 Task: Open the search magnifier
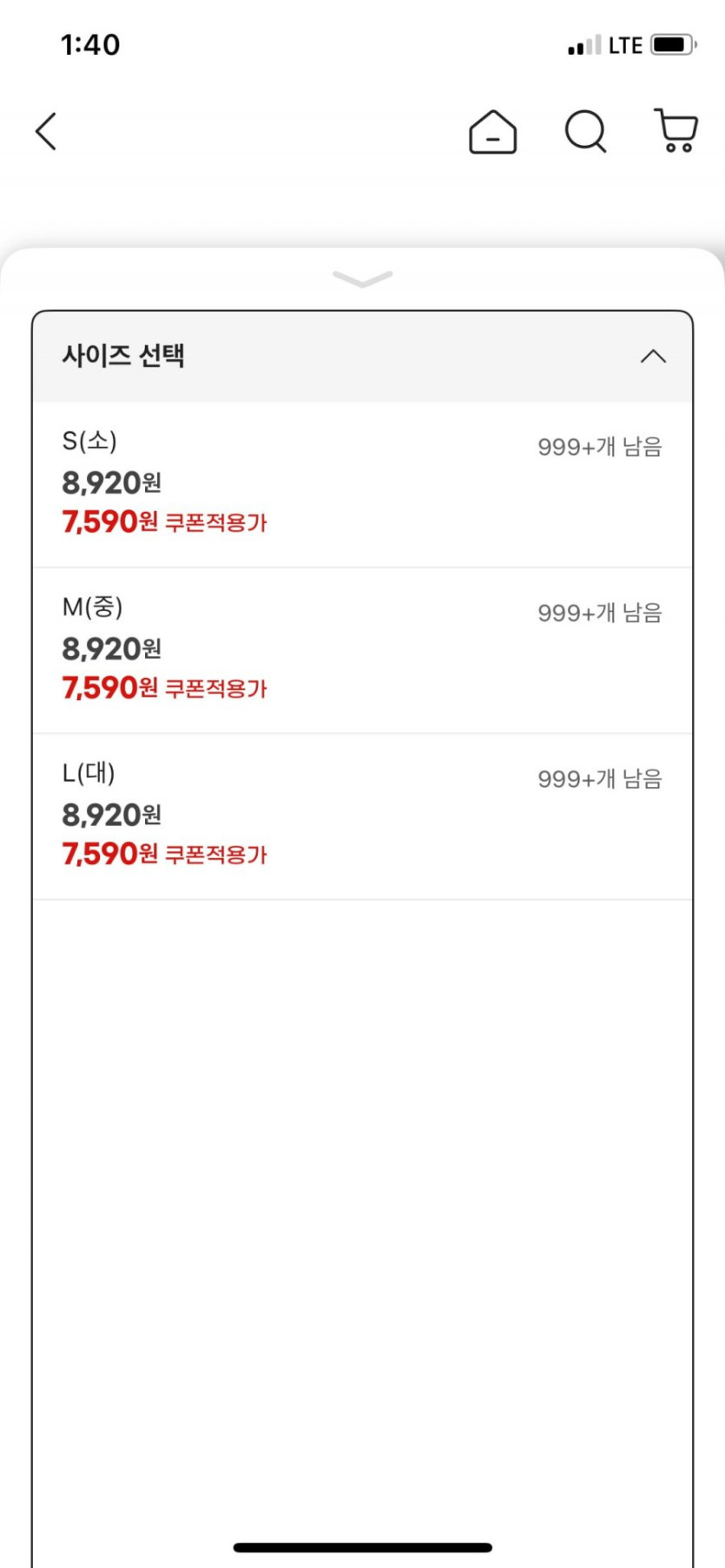(585, 132)
